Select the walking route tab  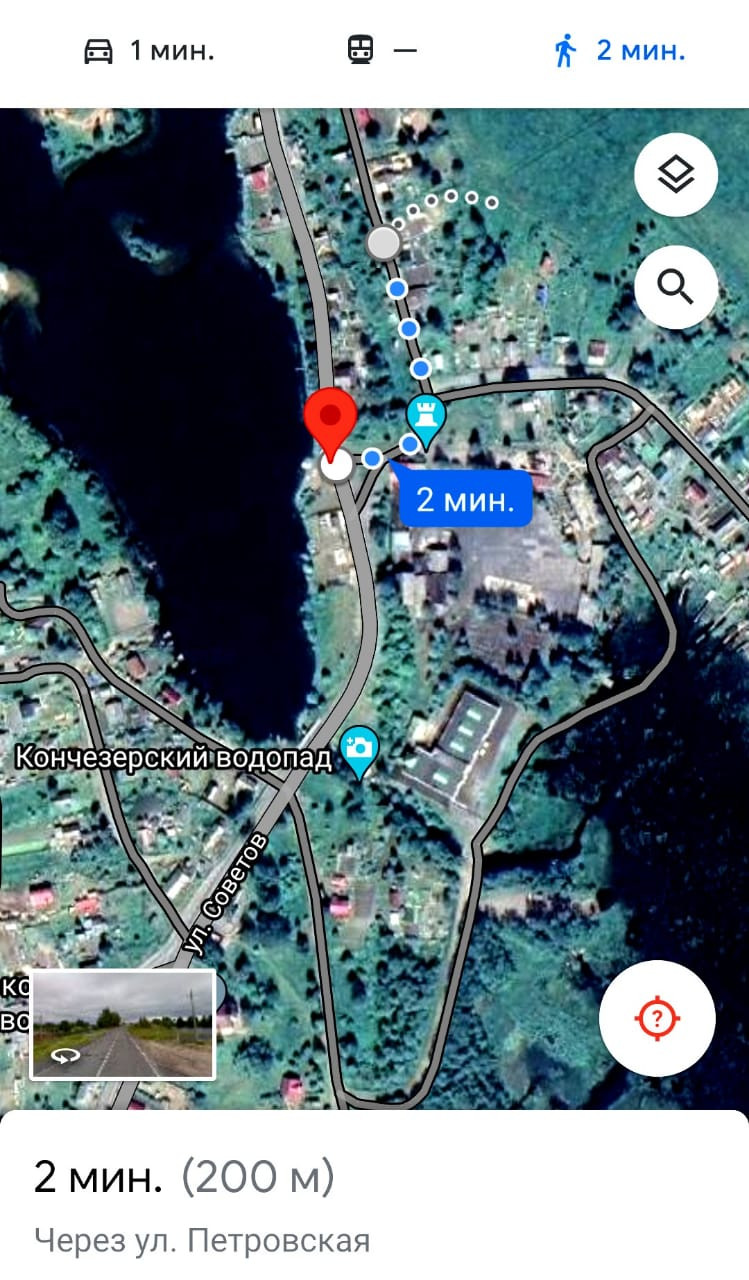point(620,51)
